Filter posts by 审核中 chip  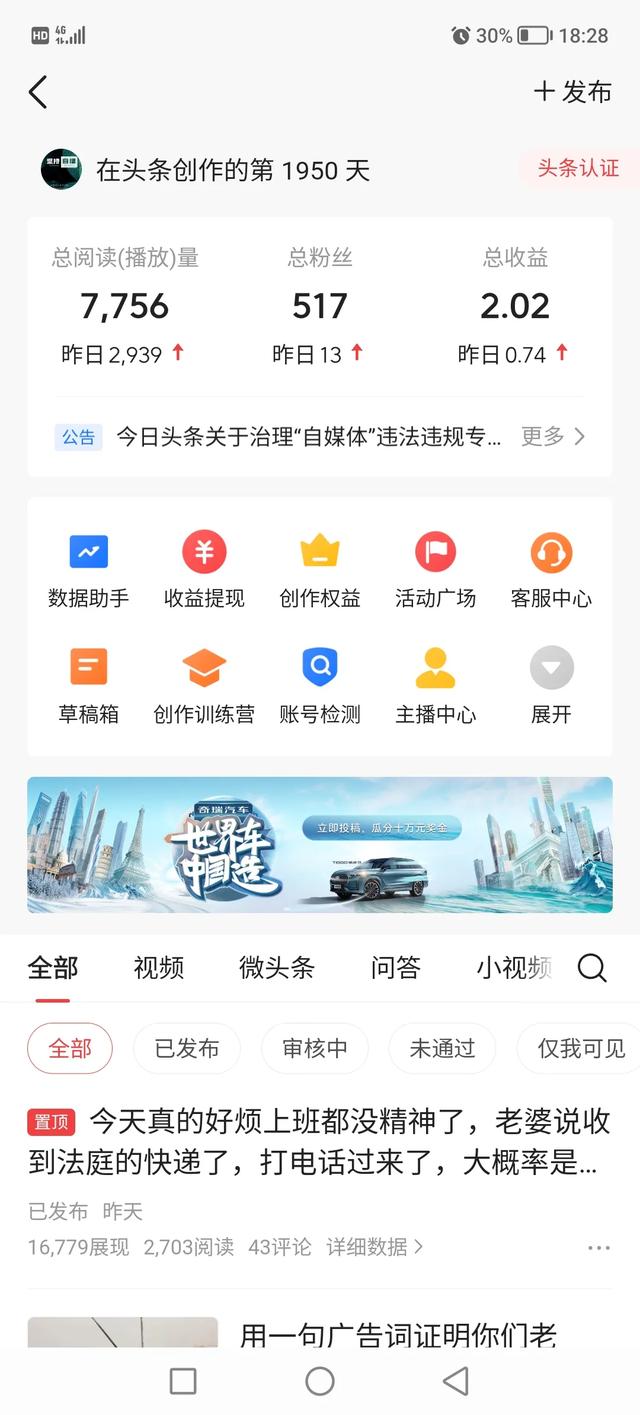click(x=315, y=1048)
